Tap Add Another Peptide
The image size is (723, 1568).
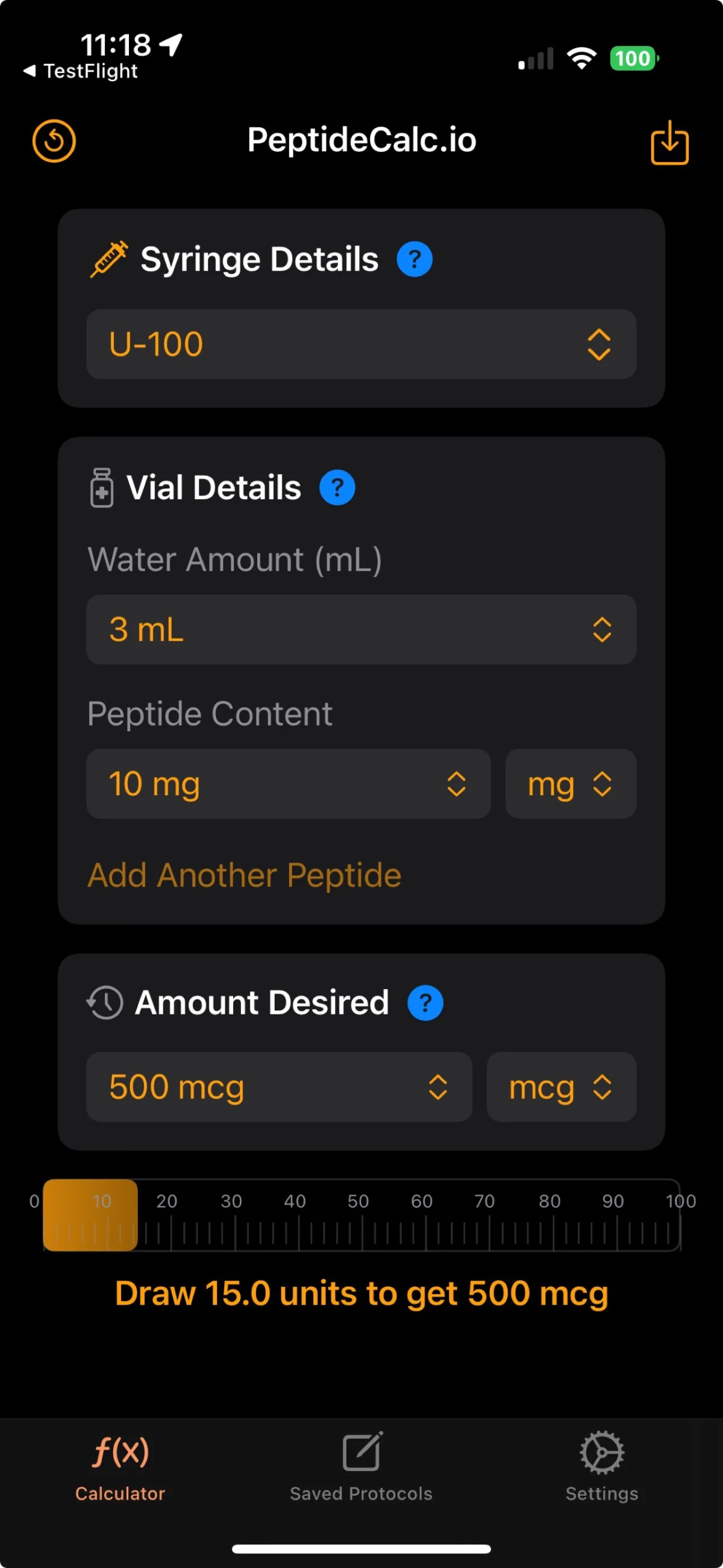pos(244,875)
